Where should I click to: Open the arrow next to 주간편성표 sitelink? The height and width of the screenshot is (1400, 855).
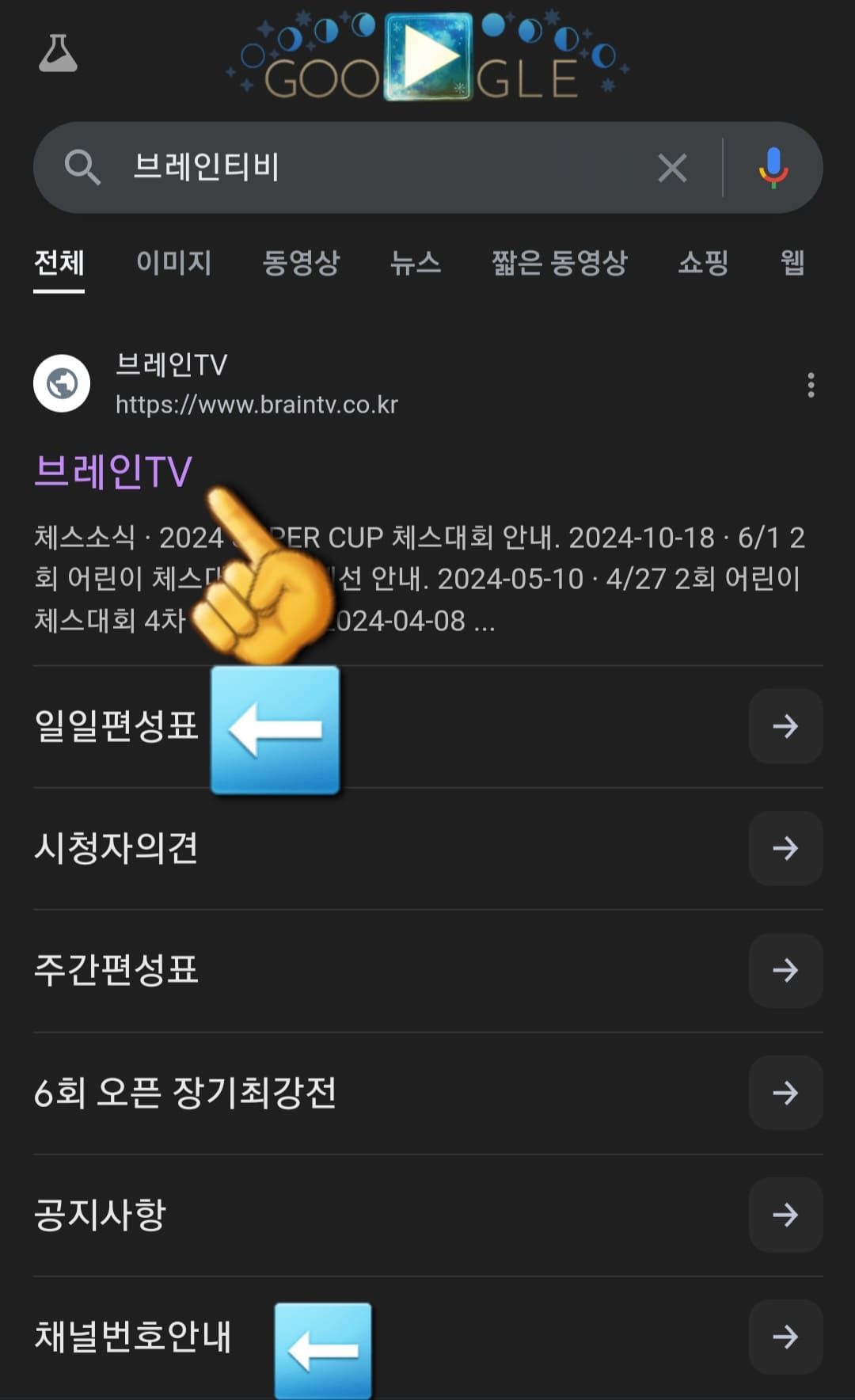coord(785,970)
